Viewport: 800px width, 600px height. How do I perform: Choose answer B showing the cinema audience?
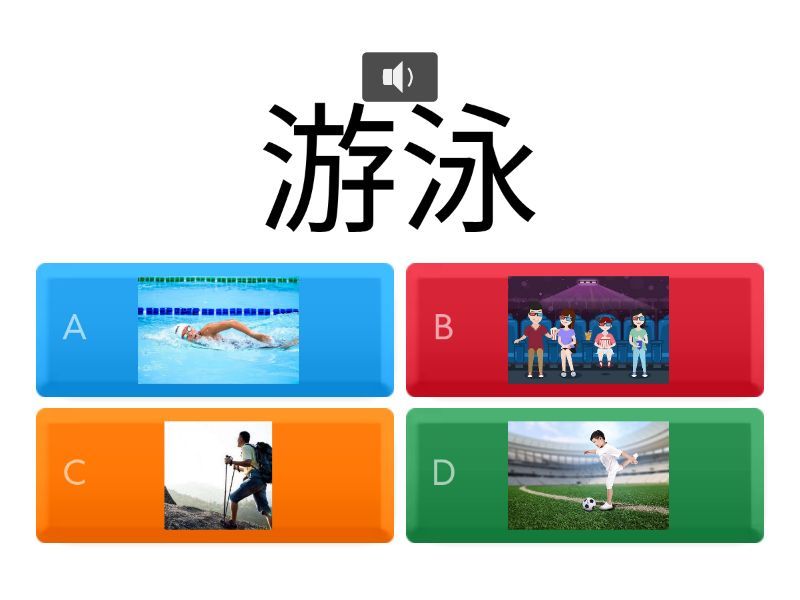[585, 329]
